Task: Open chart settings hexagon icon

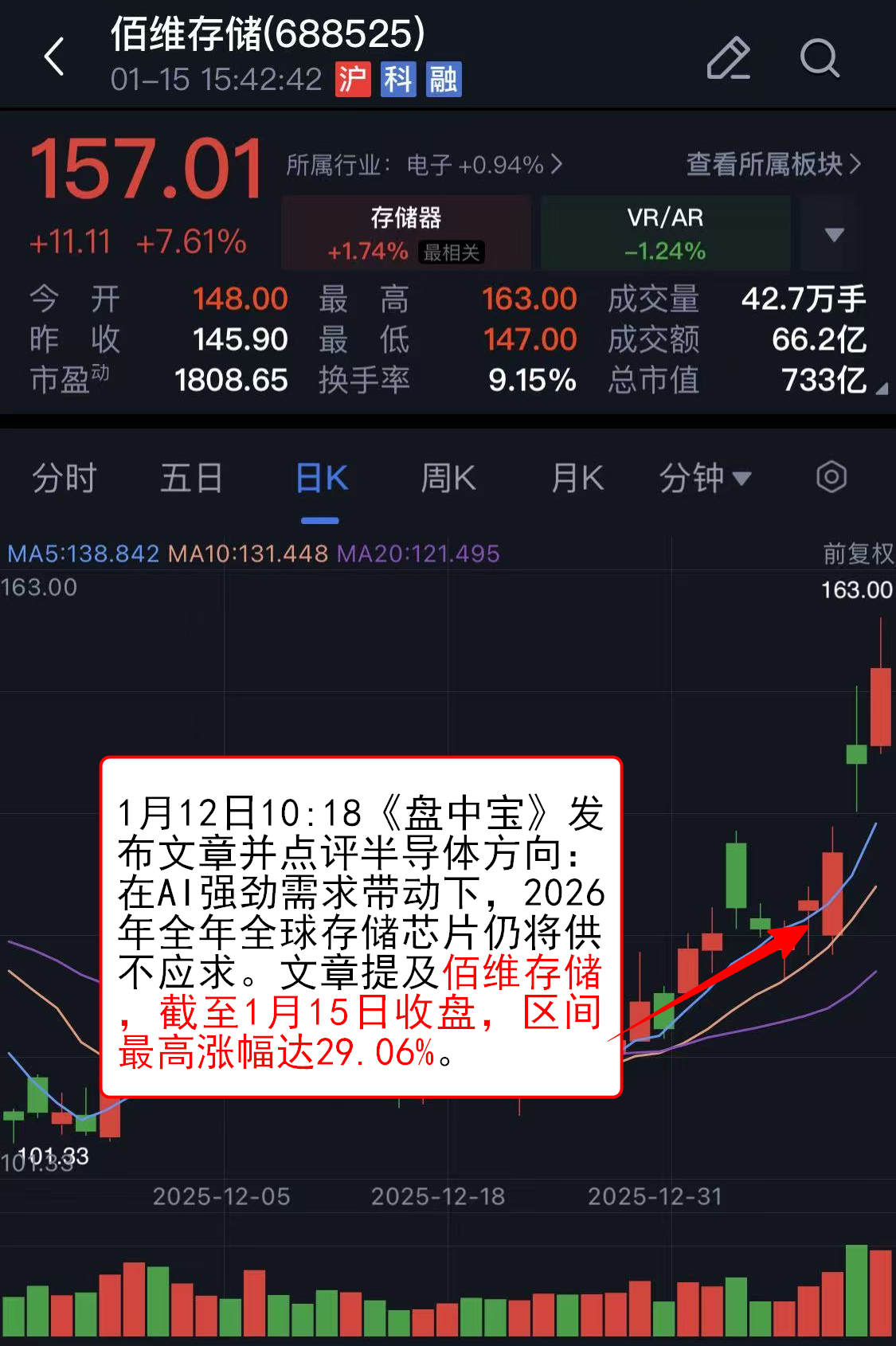Action: [x=831, y=478]
